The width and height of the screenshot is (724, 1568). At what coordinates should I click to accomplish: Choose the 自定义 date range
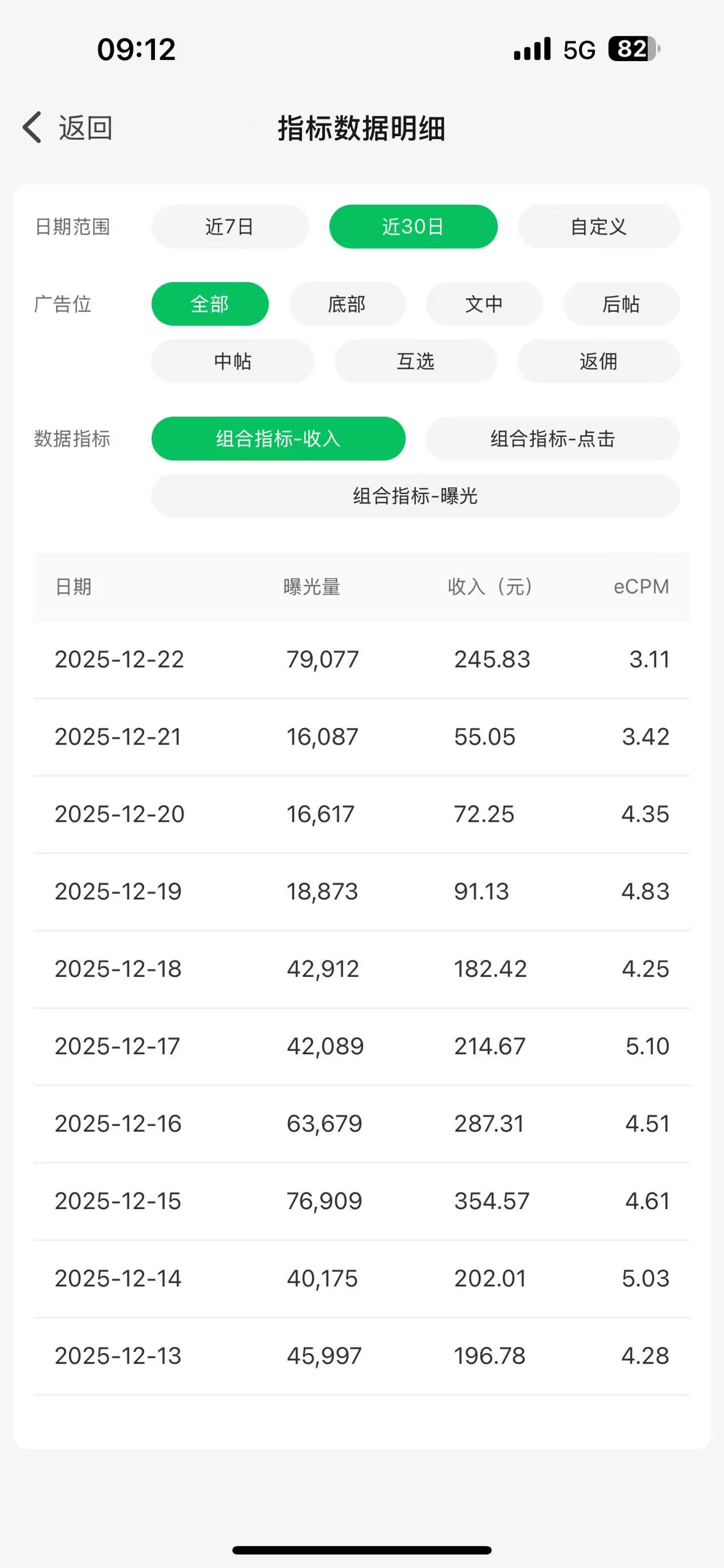(598, 227)
